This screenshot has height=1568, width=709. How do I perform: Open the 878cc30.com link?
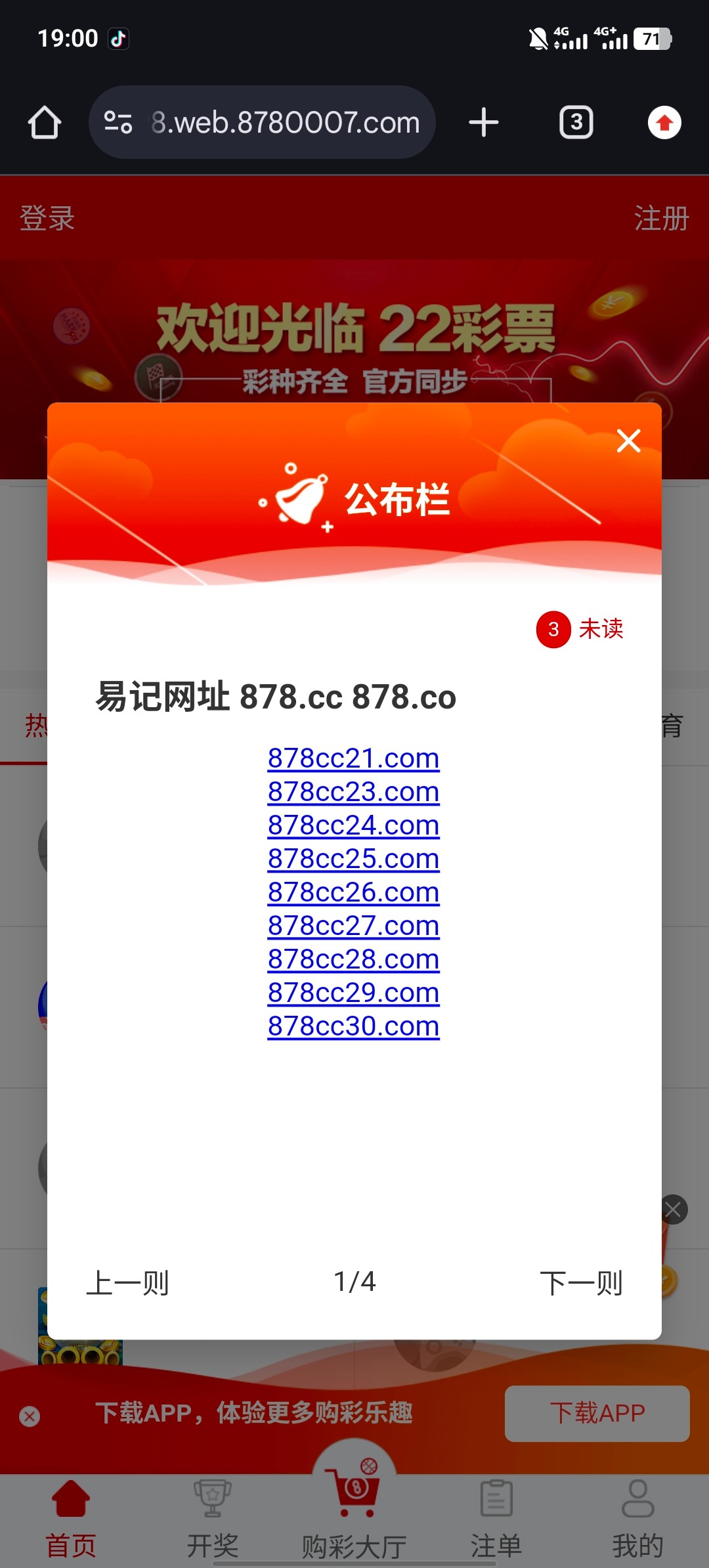[x=353, y=1026]
